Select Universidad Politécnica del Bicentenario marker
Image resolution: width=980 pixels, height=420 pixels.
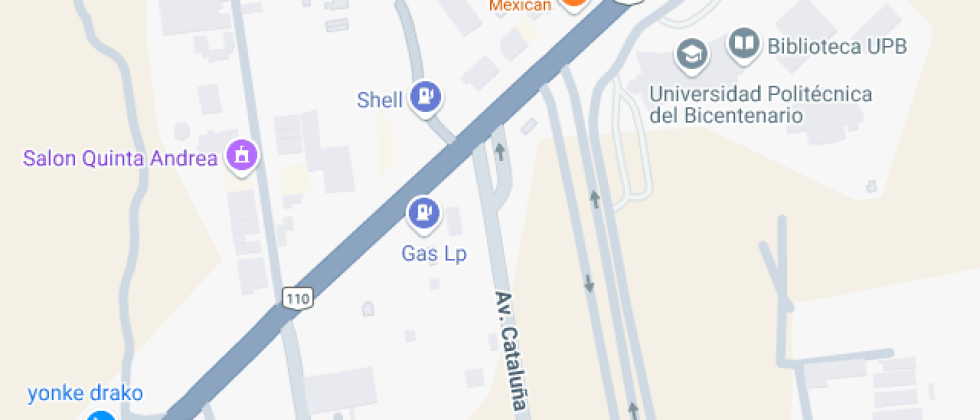click(691, 55)
